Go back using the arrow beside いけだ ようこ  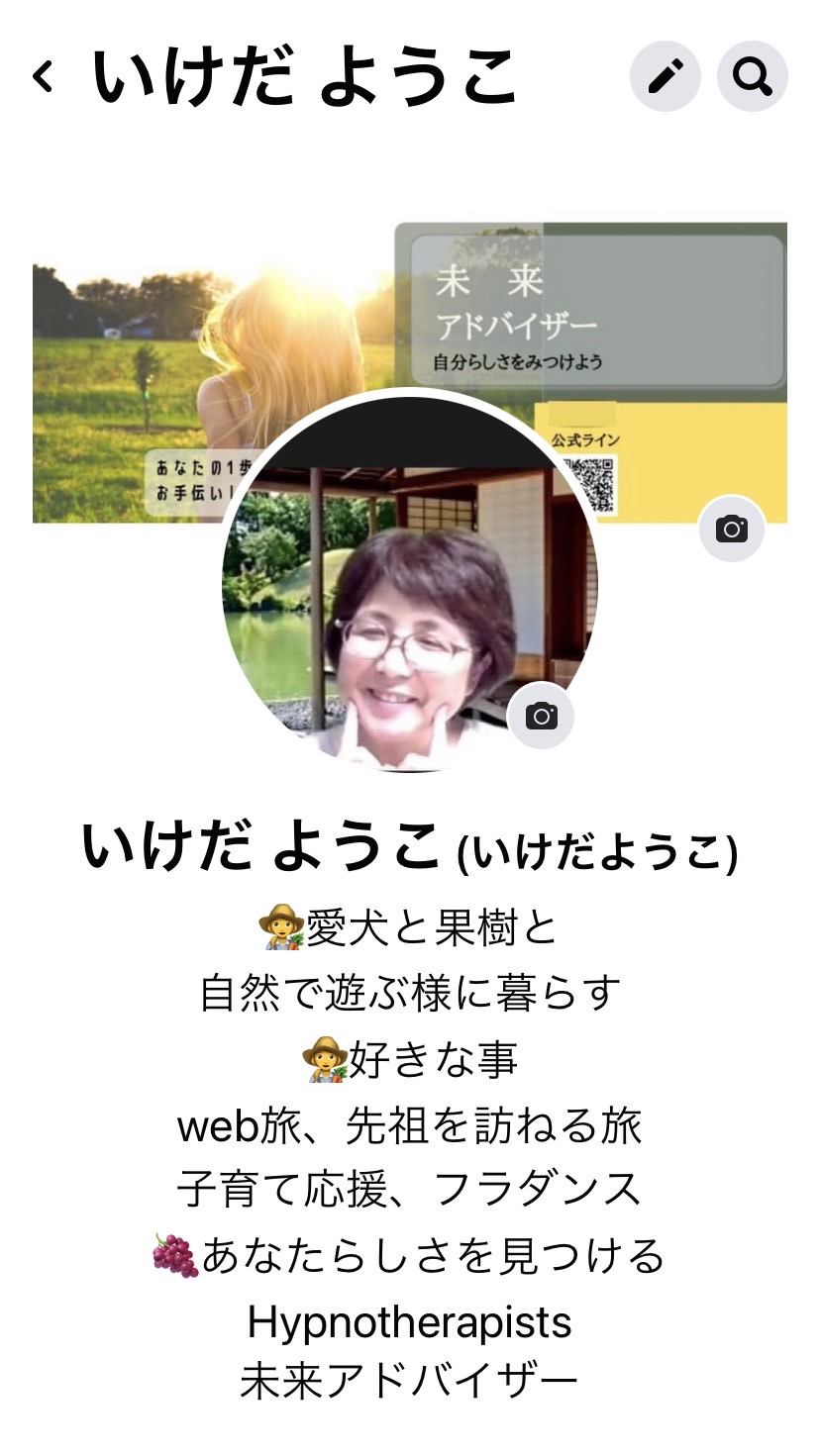pyautogui.click(x=43, y=76)
